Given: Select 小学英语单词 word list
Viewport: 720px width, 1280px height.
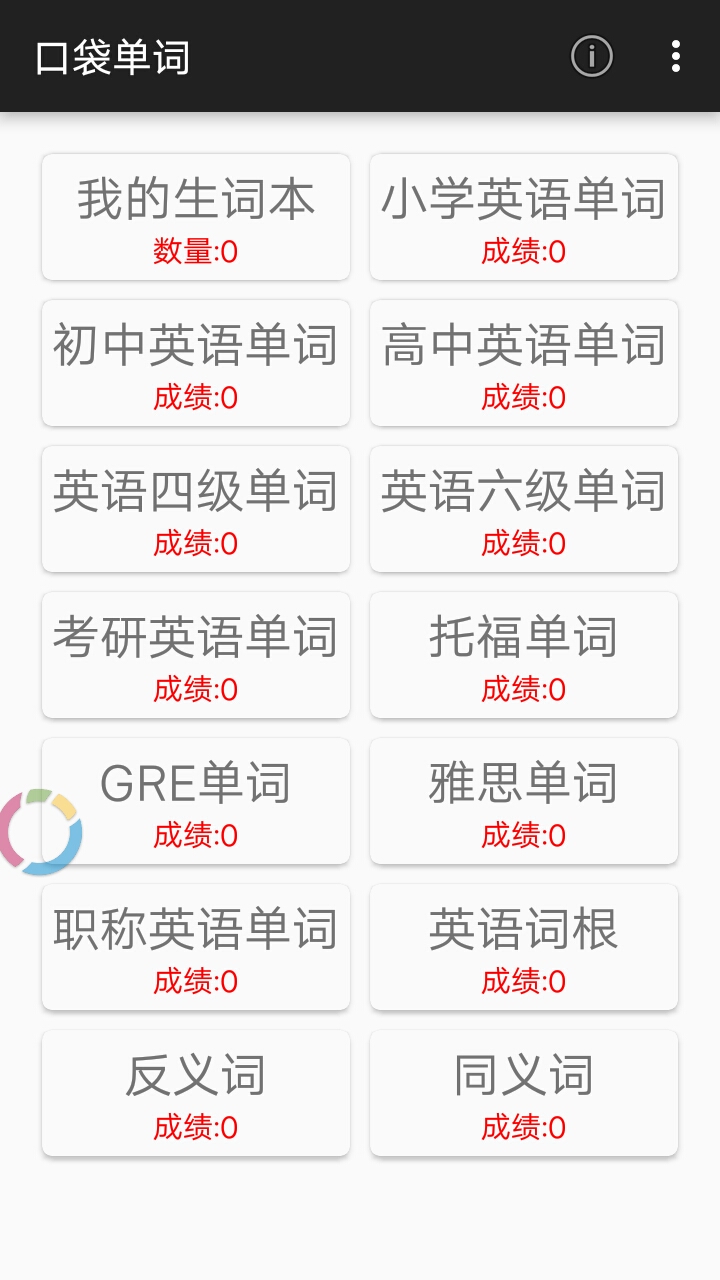Looking at the screenshot, I should click(x=524, y=217).
